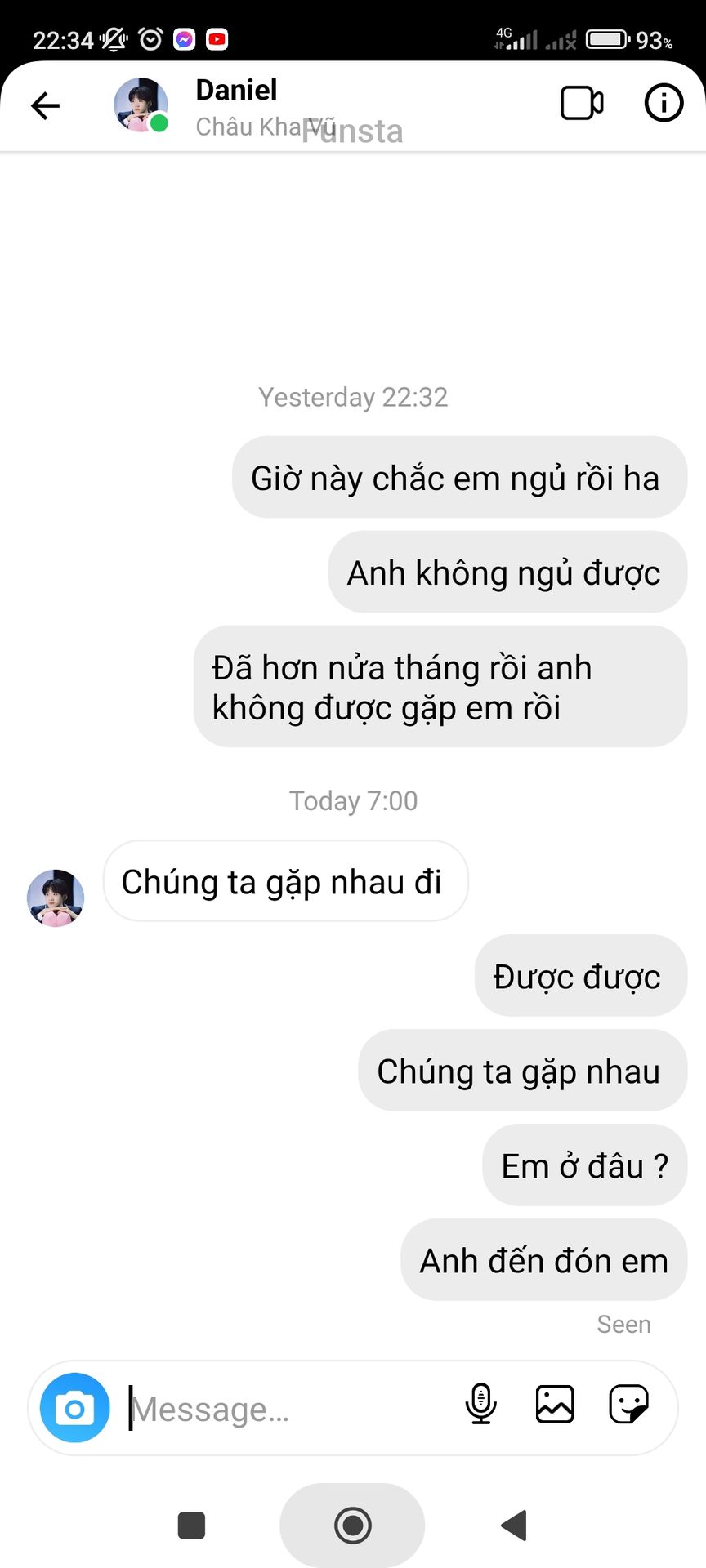Image resolution: width=706 pixels, height=1568 pixels.
Task: Go back using the header arrow
Action: [46, 105]
